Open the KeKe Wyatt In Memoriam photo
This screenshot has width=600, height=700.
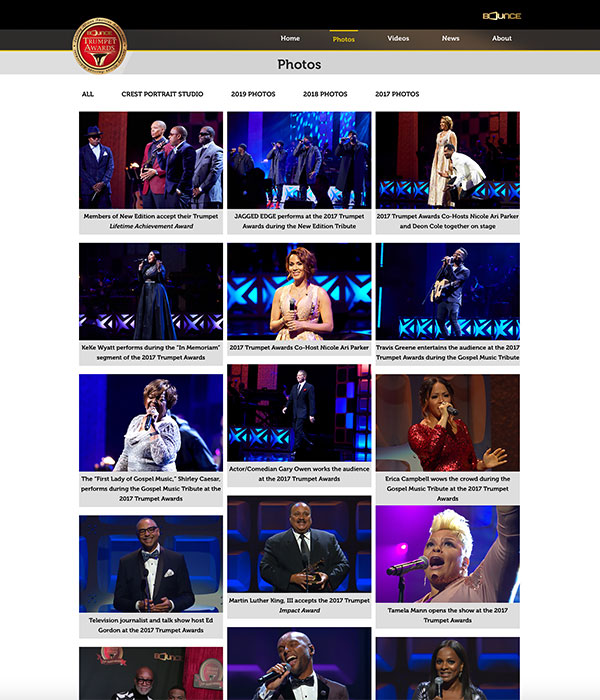click(x=151, y=291)
